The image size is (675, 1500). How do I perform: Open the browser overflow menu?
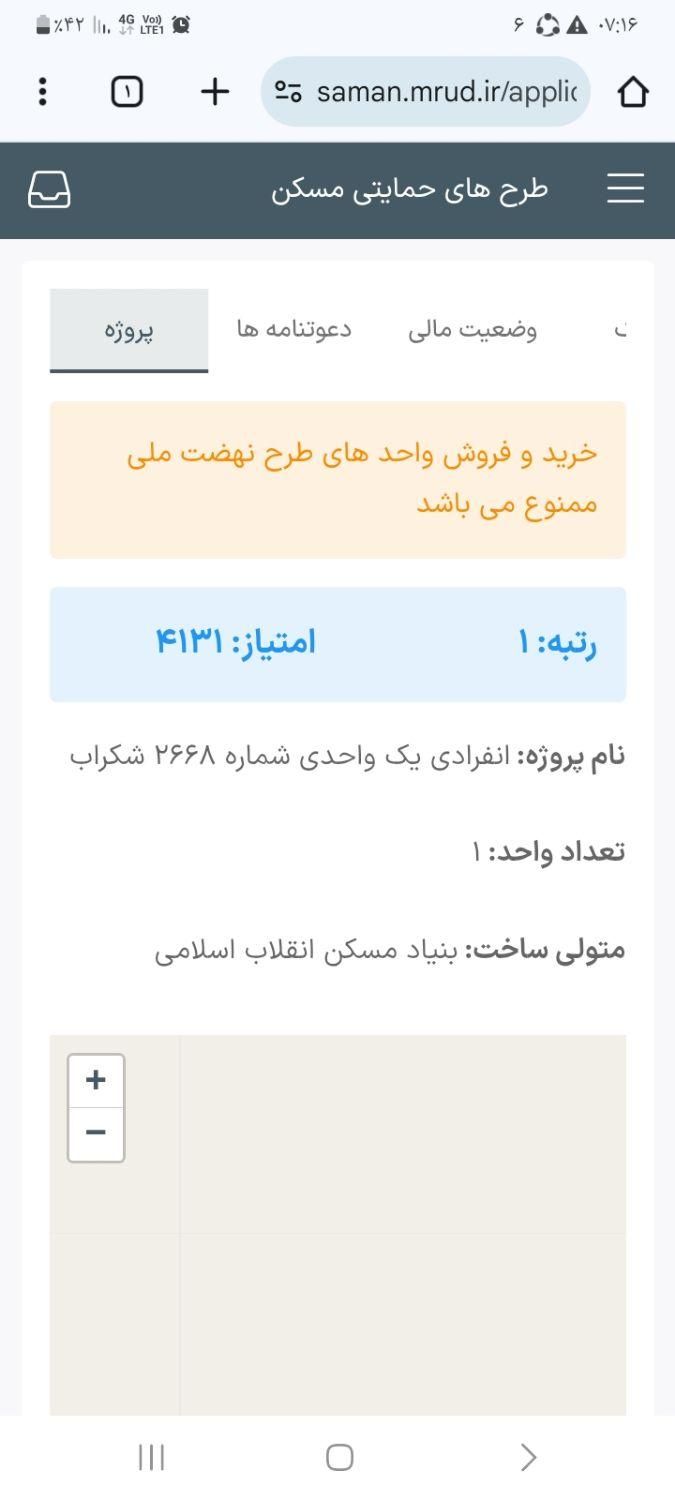[42, 92]
